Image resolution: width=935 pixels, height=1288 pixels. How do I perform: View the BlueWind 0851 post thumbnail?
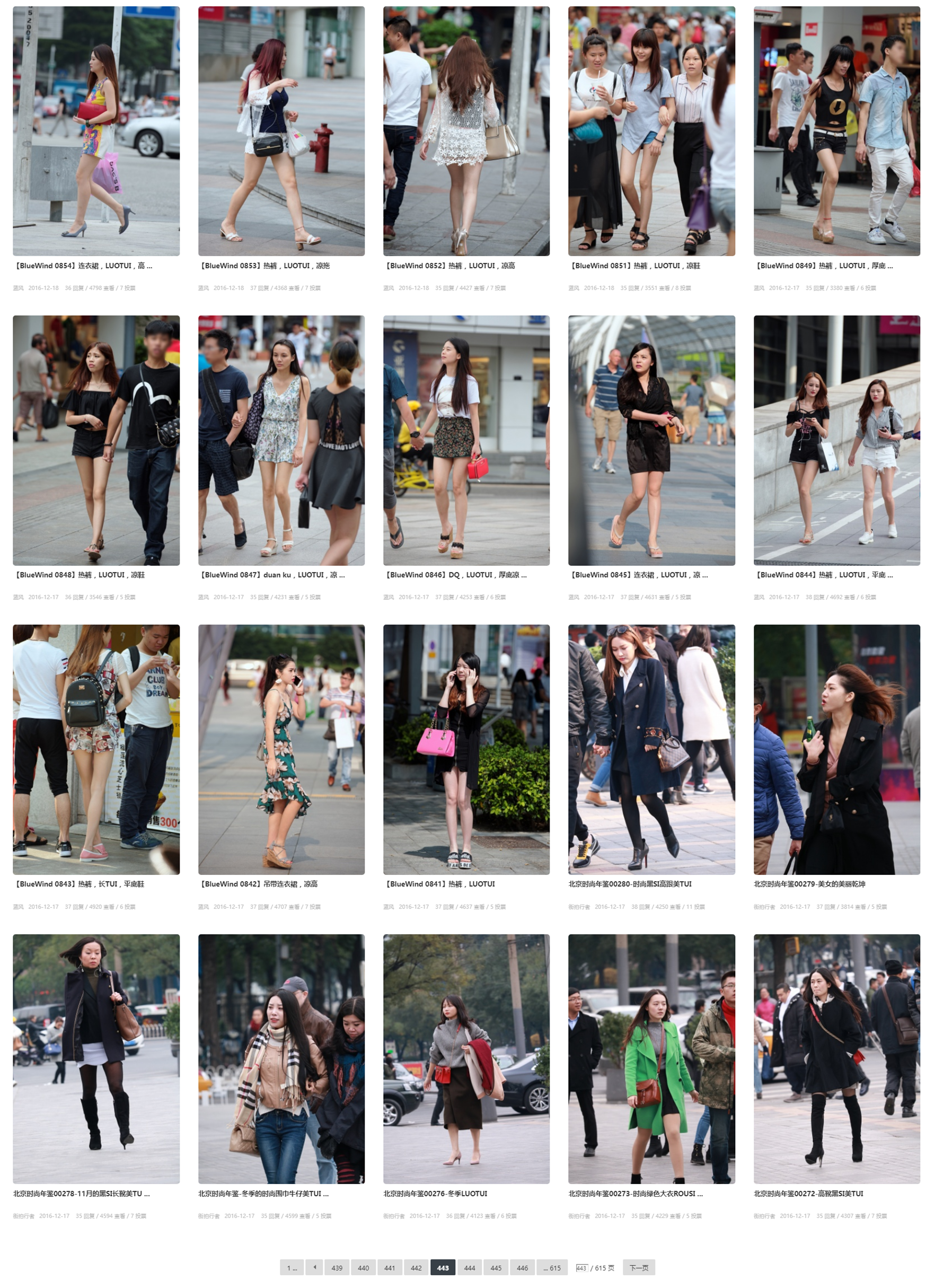(651, 131)
